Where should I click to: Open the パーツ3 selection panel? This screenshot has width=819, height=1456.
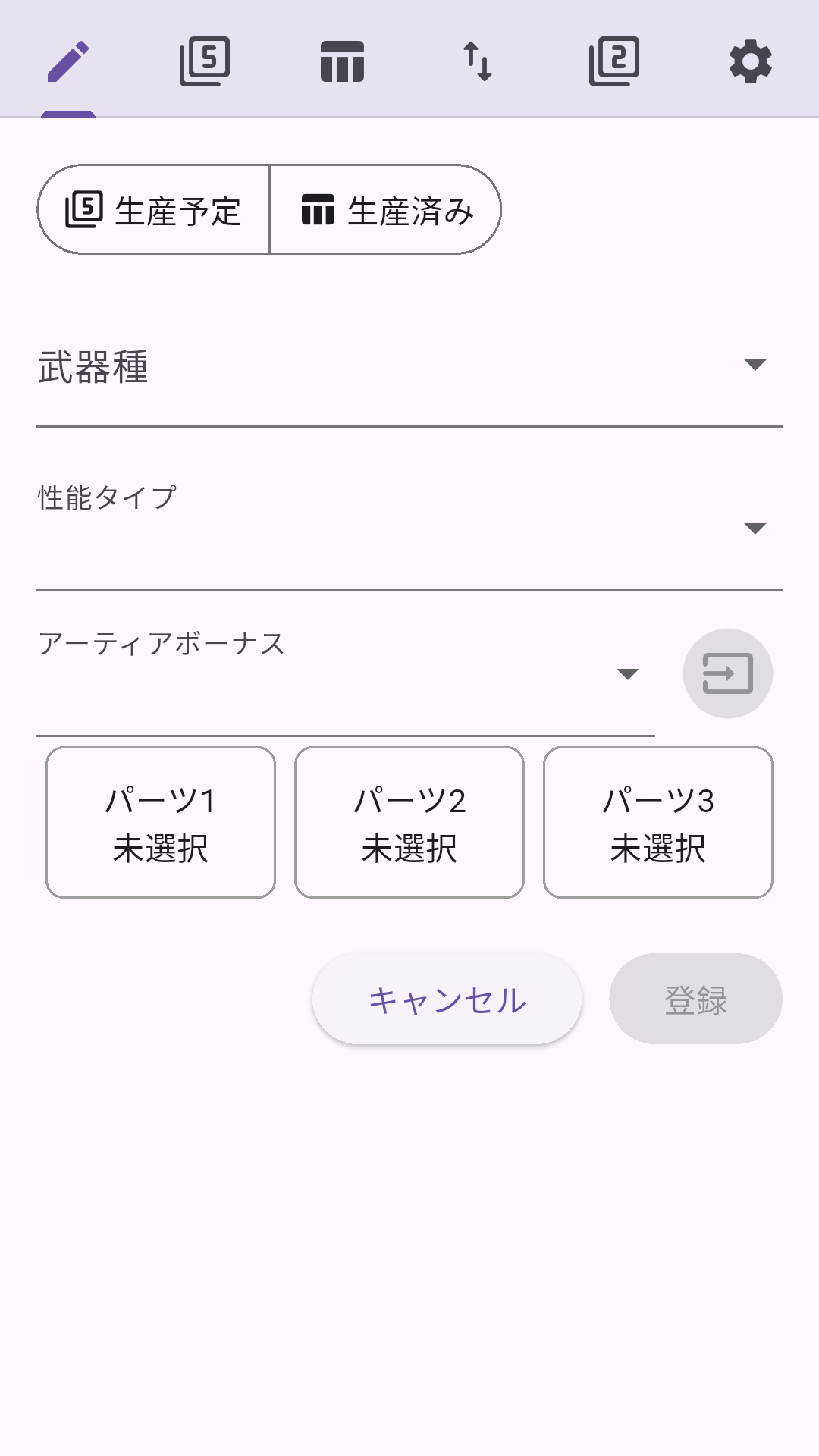point(658,822)
